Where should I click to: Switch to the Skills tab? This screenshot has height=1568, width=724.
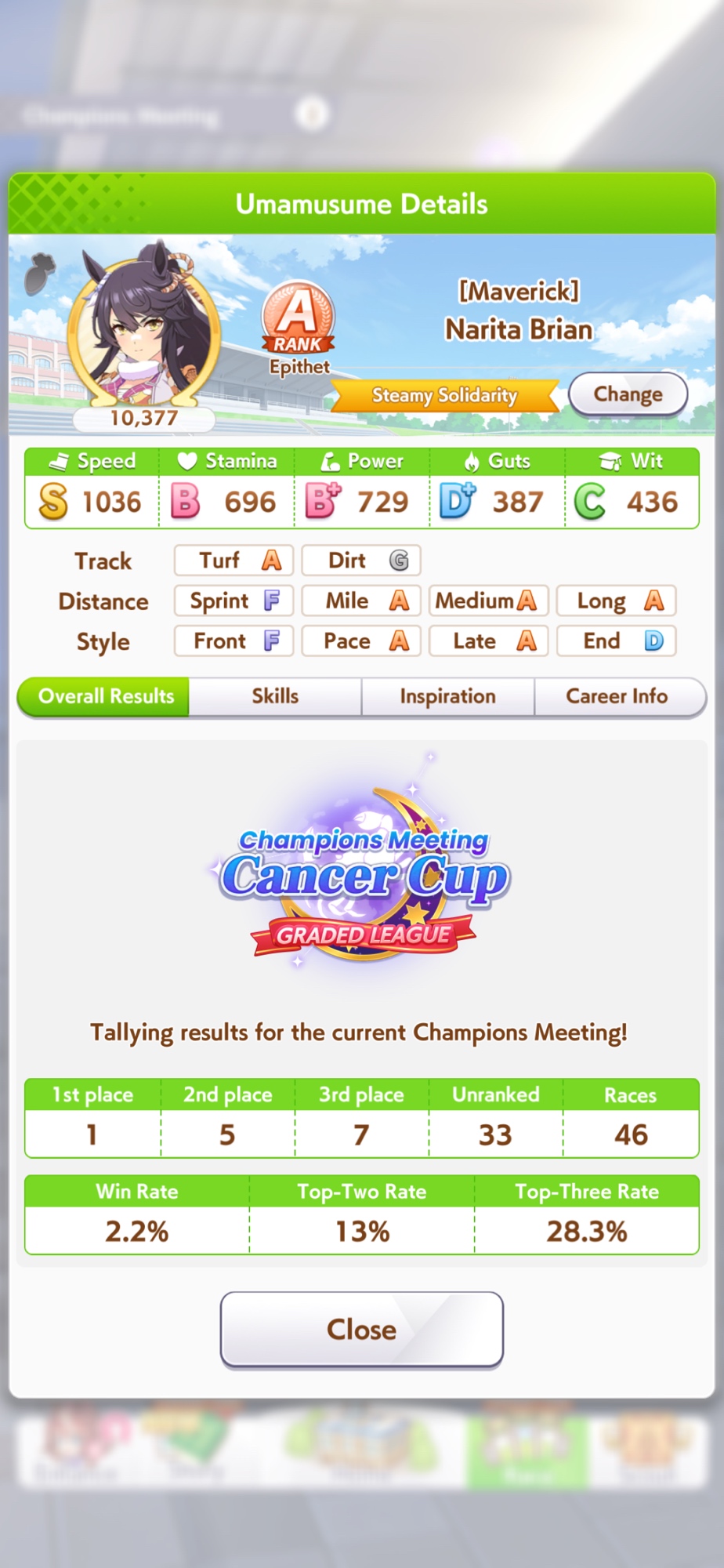[275, 696]
